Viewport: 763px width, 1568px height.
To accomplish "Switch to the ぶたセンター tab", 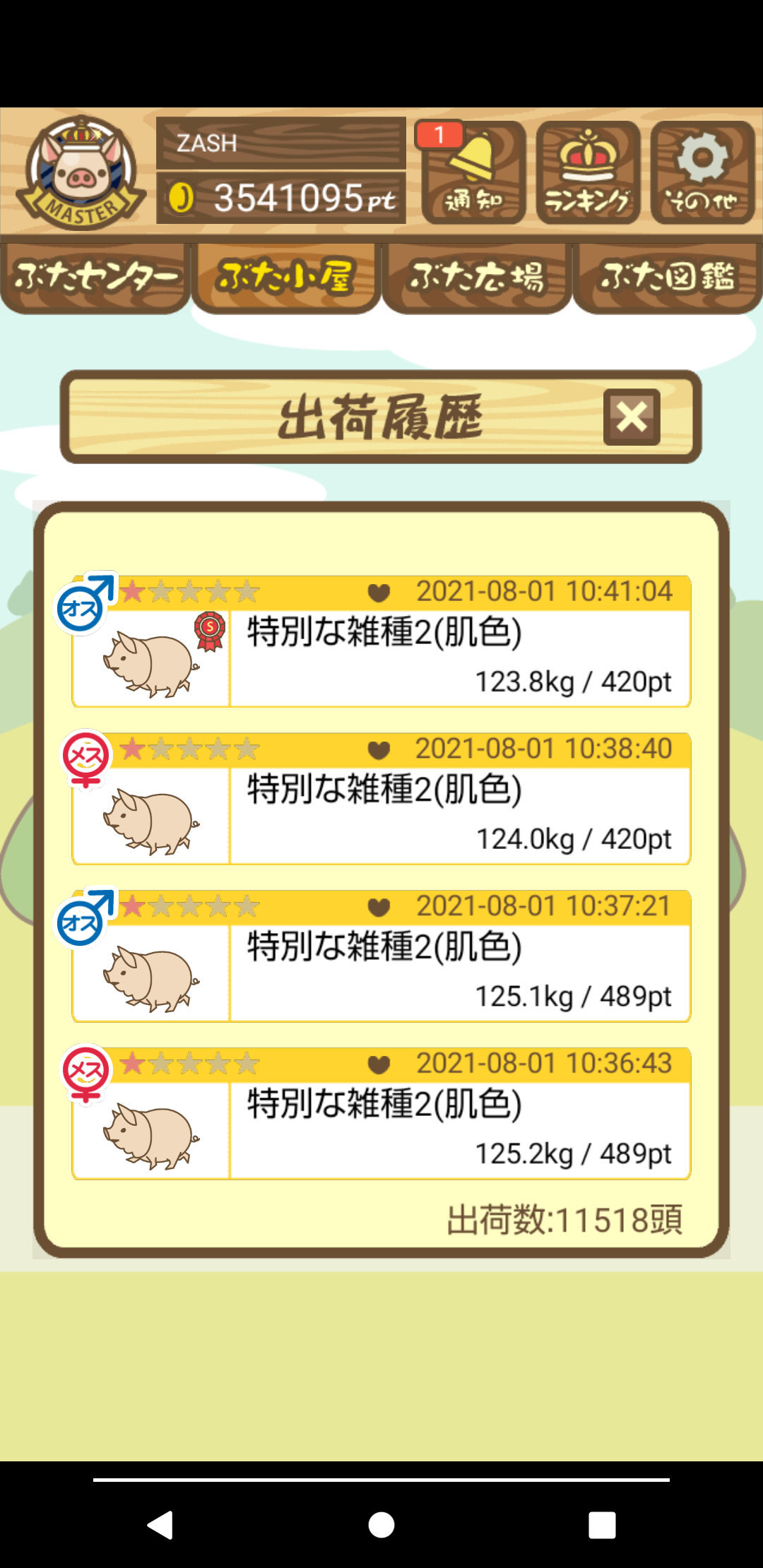I will tap(95, 278).
